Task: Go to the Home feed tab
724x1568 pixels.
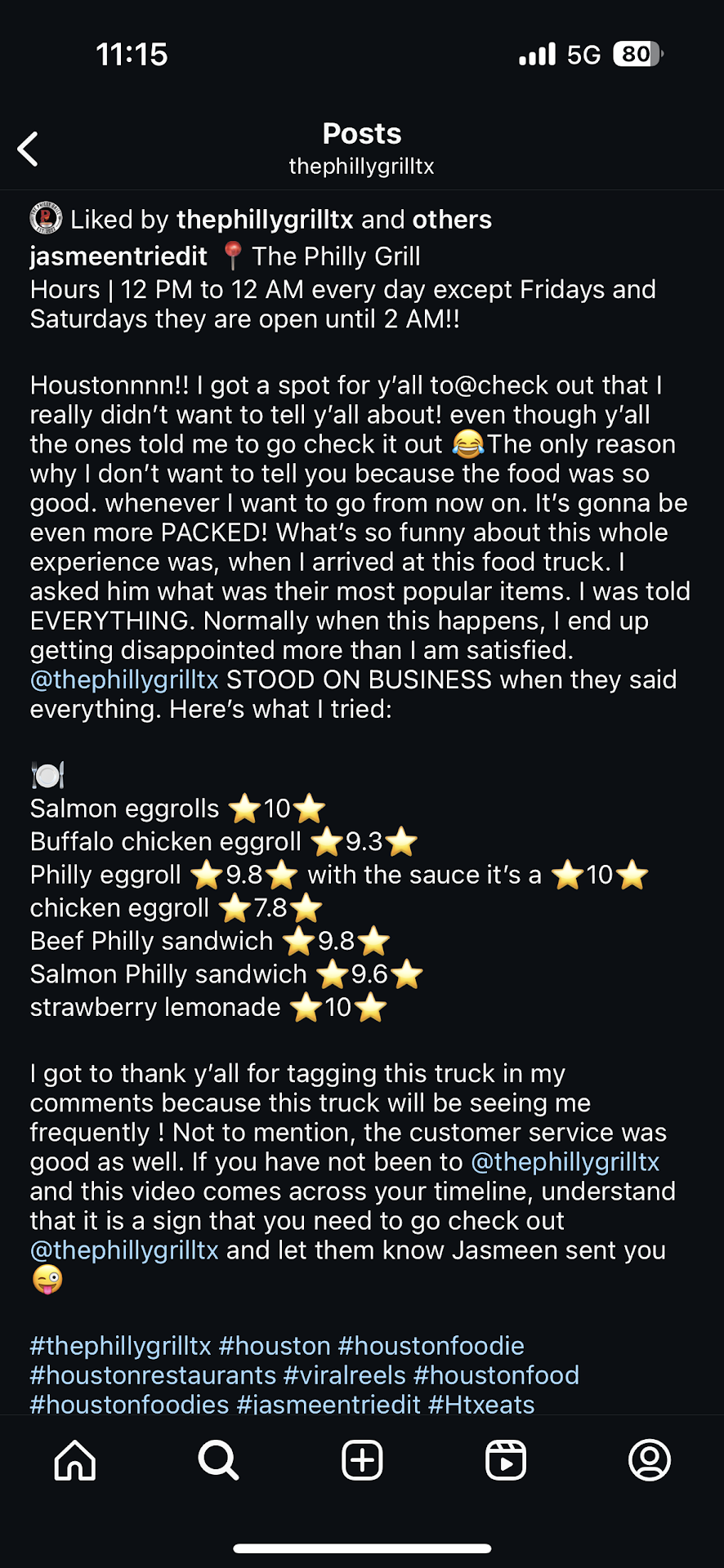Action: [75, 1459]
